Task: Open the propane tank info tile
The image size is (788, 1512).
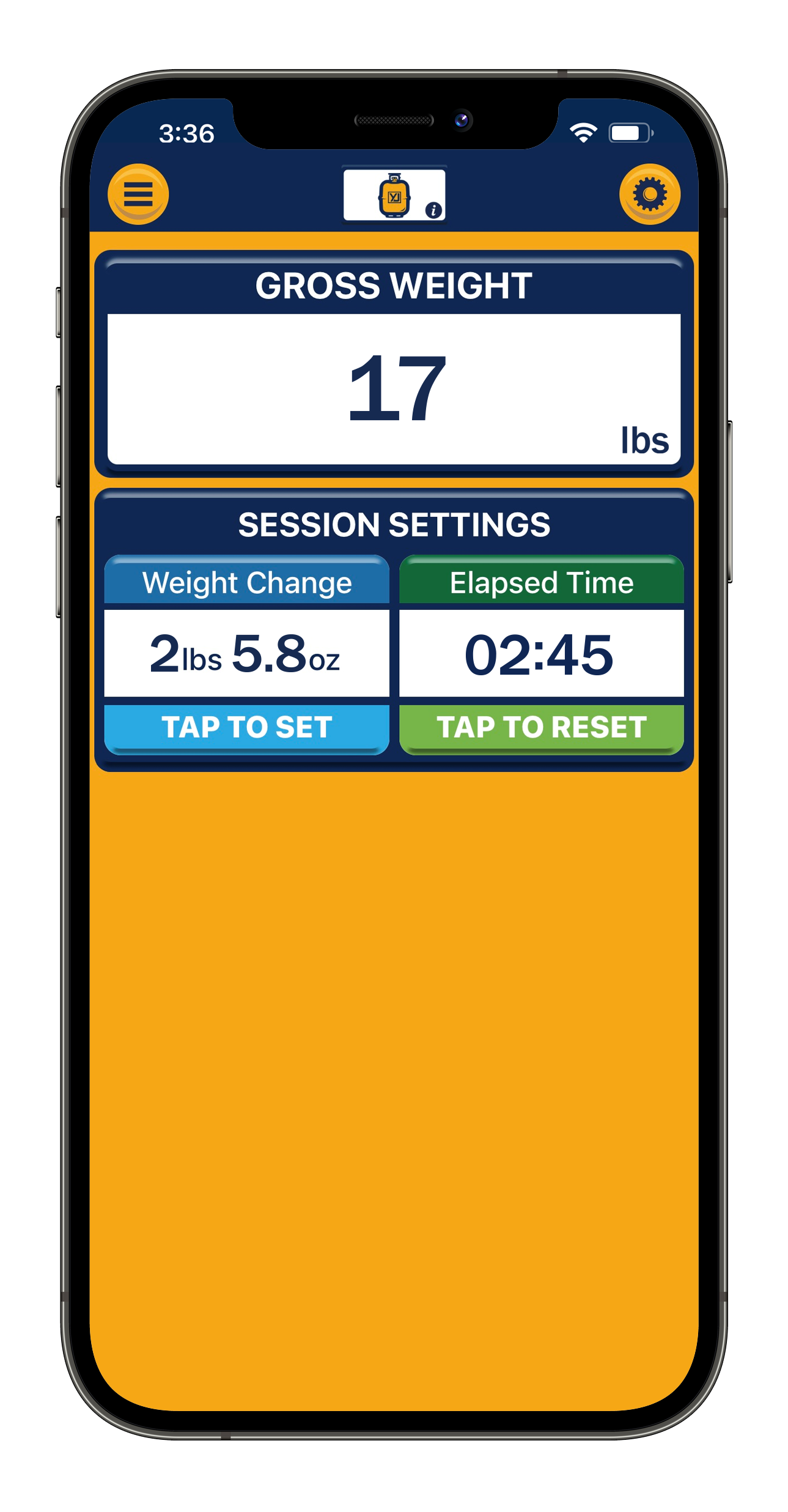Action: (394, 195)
